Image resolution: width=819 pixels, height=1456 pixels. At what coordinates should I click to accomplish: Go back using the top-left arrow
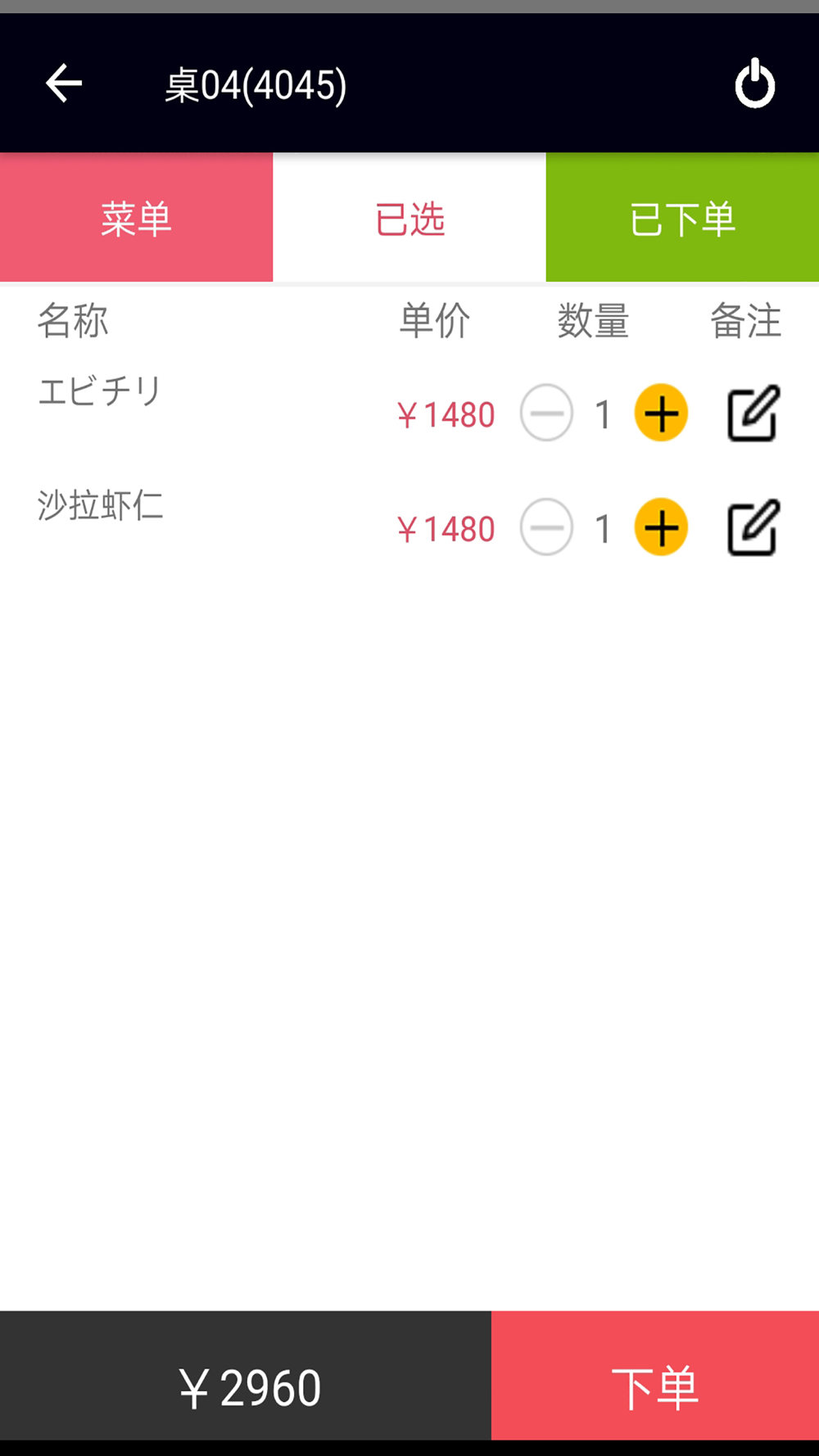click(x=63, y=84)
